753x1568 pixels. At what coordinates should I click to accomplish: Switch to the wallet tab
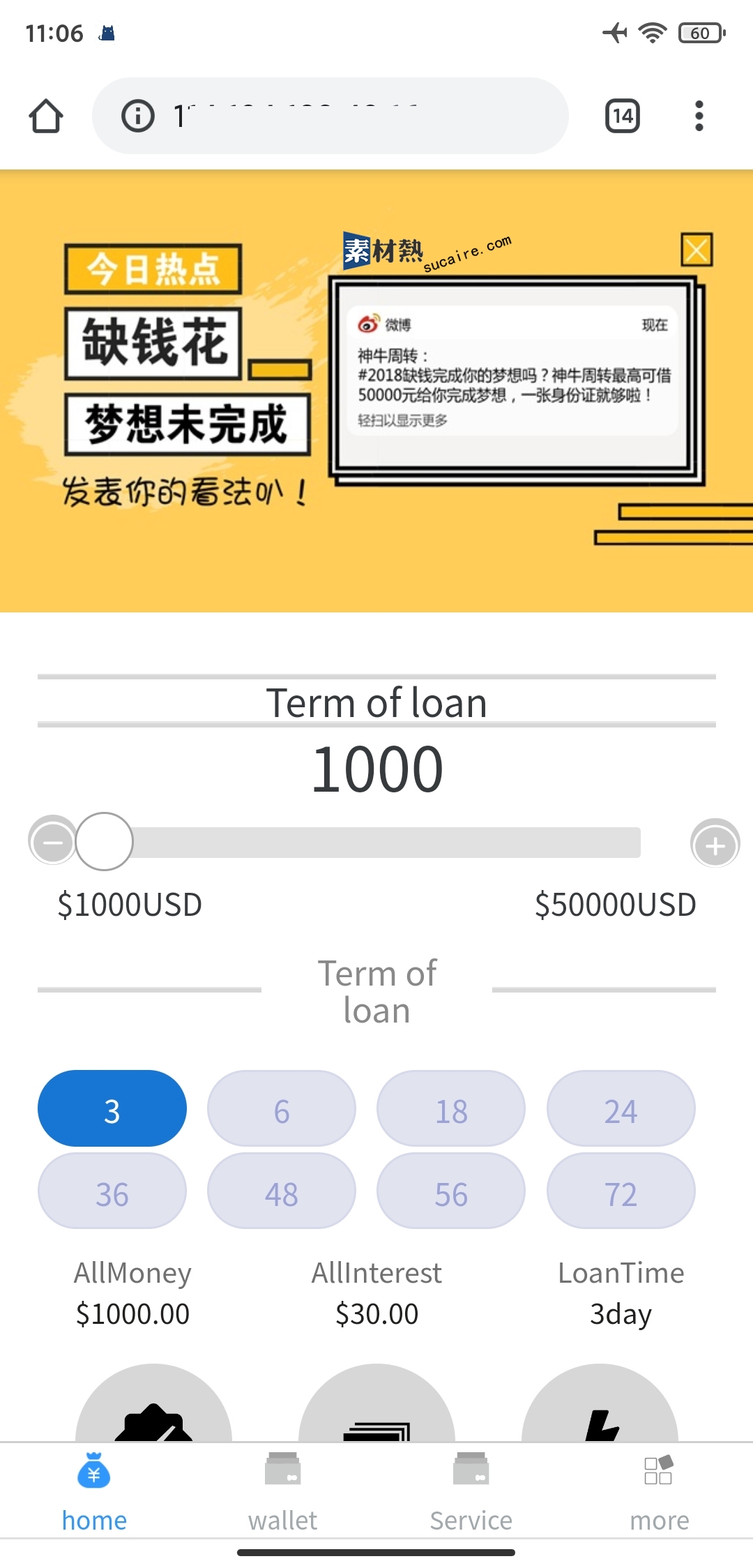282,1491
